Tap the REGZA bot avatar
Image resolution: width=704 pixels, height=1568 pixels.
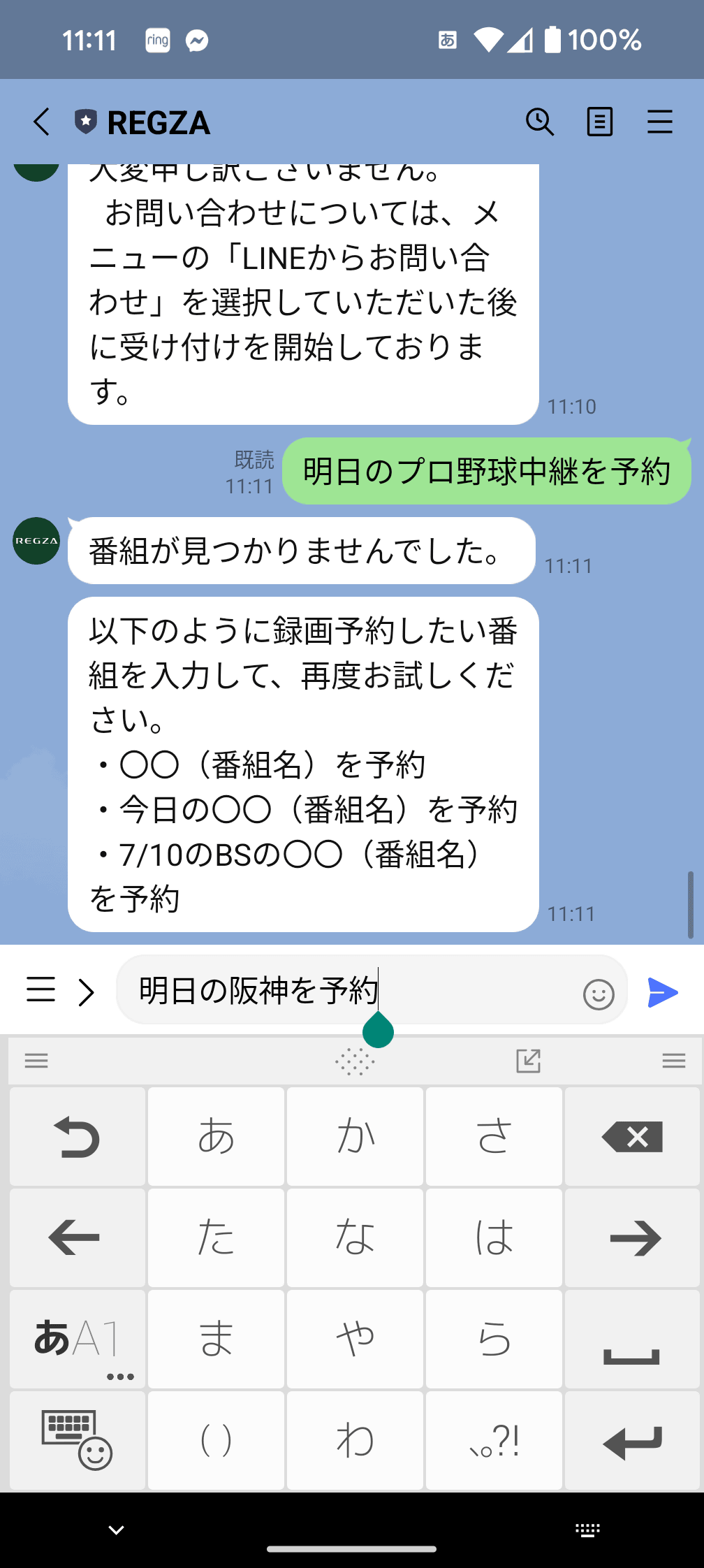[x=36, y=540]
